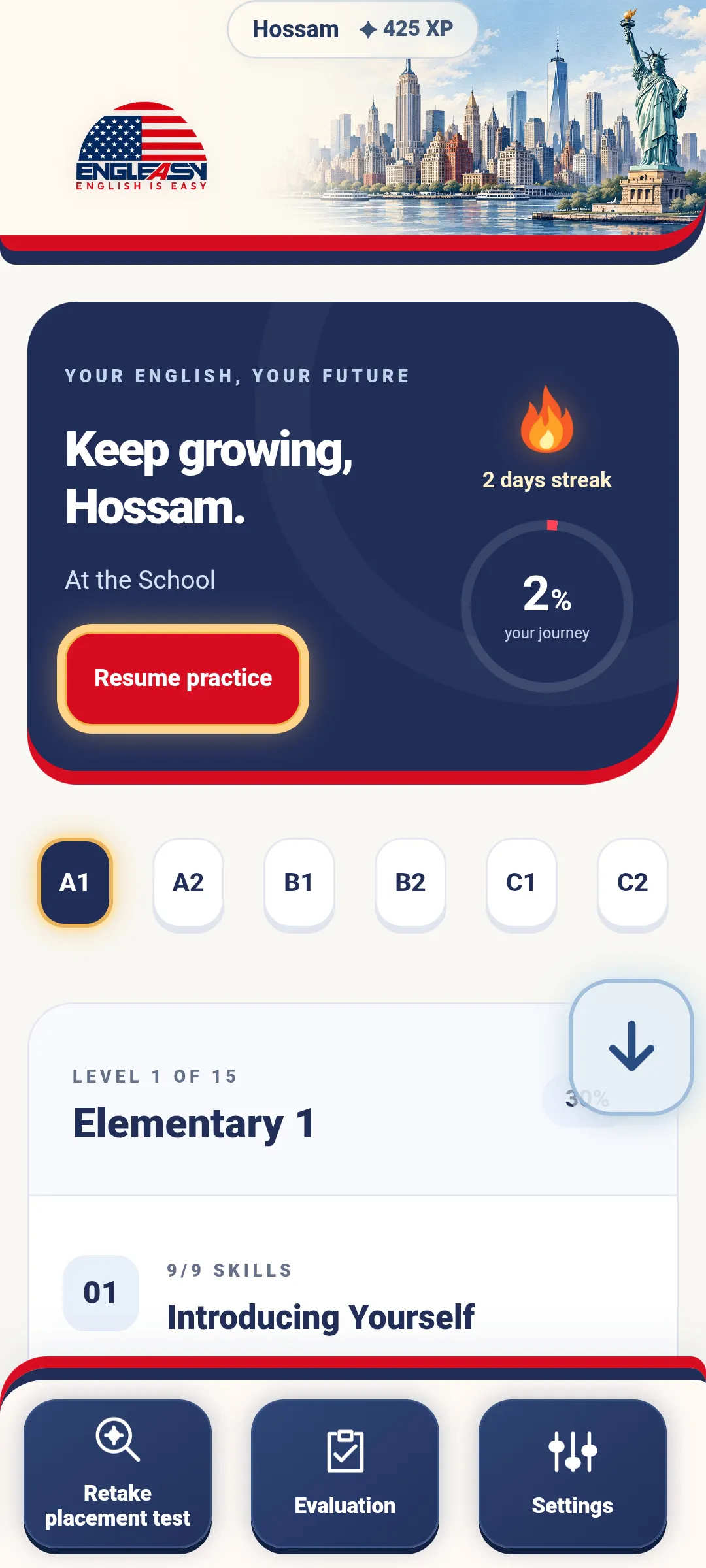The width and height of the screenshot is (706, 1568).
Task: Switch to the A2 level
Action: (x=188, y=883)
